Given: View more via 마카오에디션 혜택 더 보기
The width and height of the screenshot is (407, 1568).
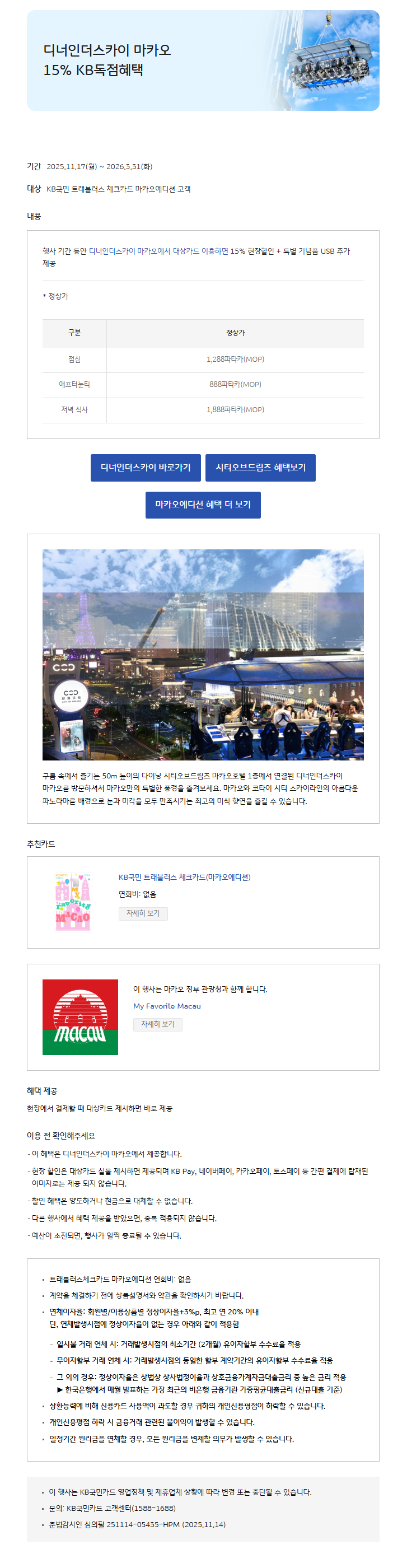Looking at the screenshot, I should tap(203, 505).
